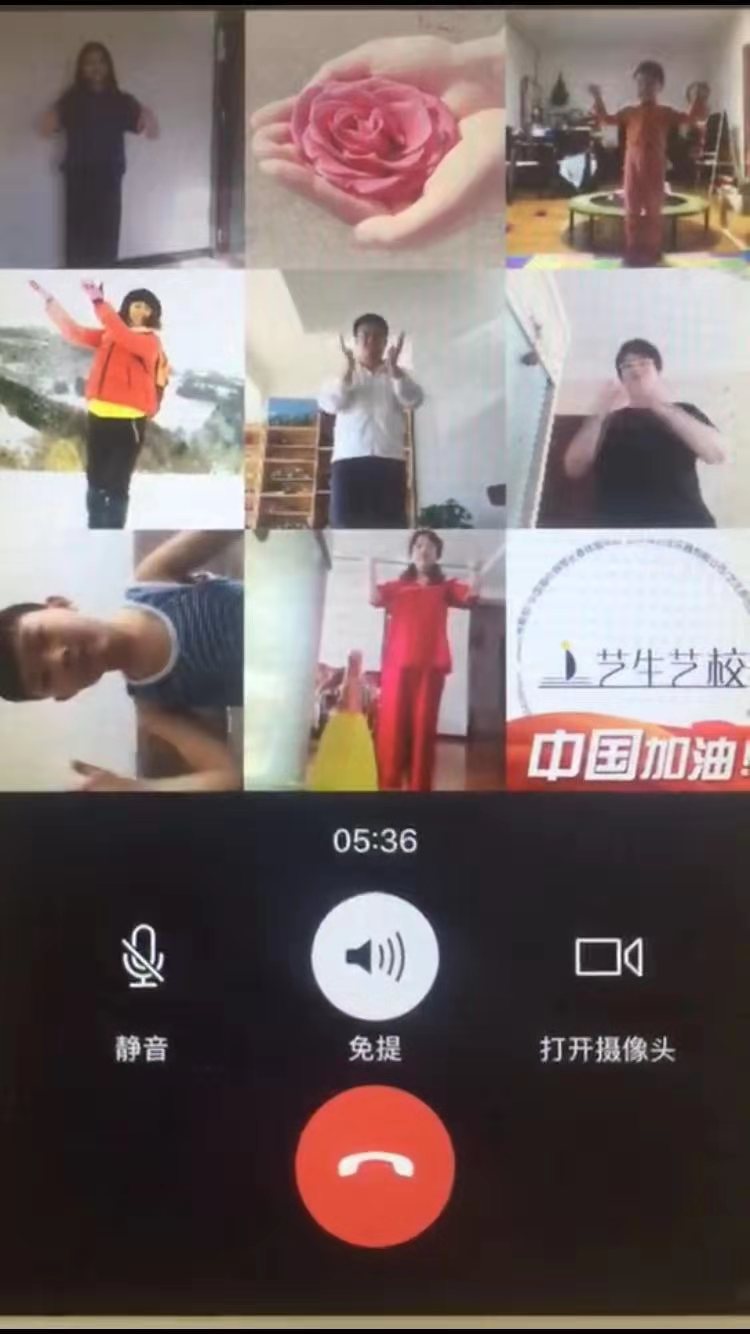750x1334 pixels.
Task: Tap the woman in dark clothes video
Action: click(x=122, y=140)
